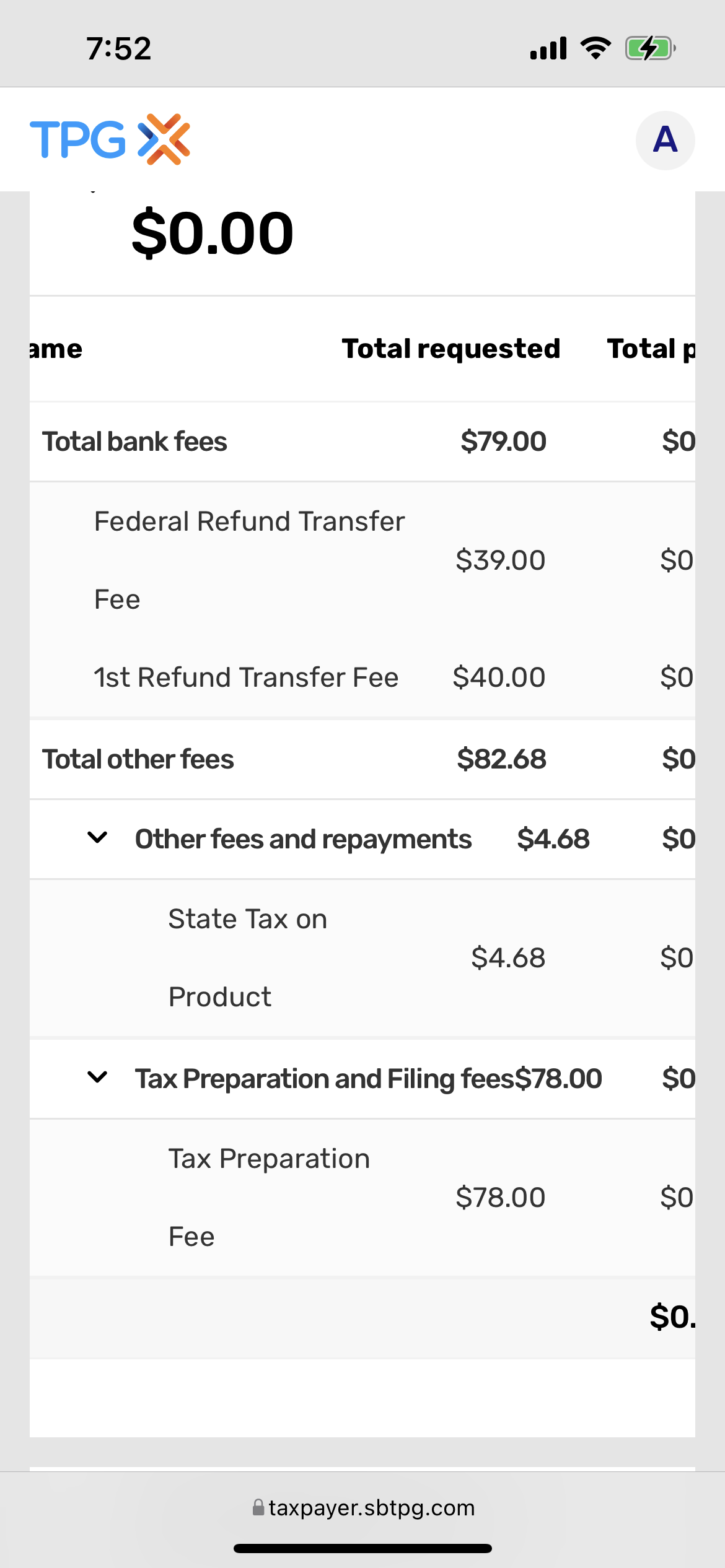Select the Total other fees row
The width and height of the screenshot is (725, 1568).
tap(138, 758)
